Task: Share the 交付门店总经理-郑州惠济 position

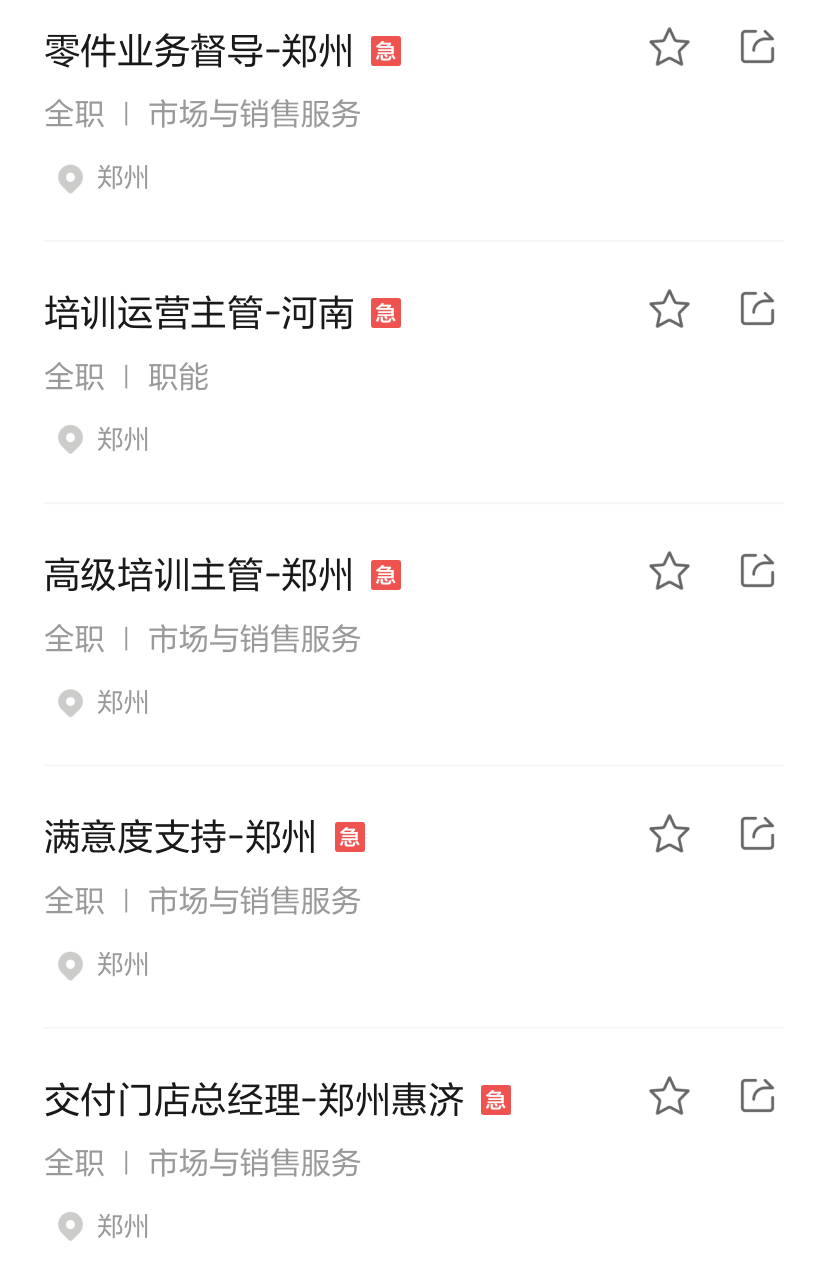Action: click(x=757, y=1096)
